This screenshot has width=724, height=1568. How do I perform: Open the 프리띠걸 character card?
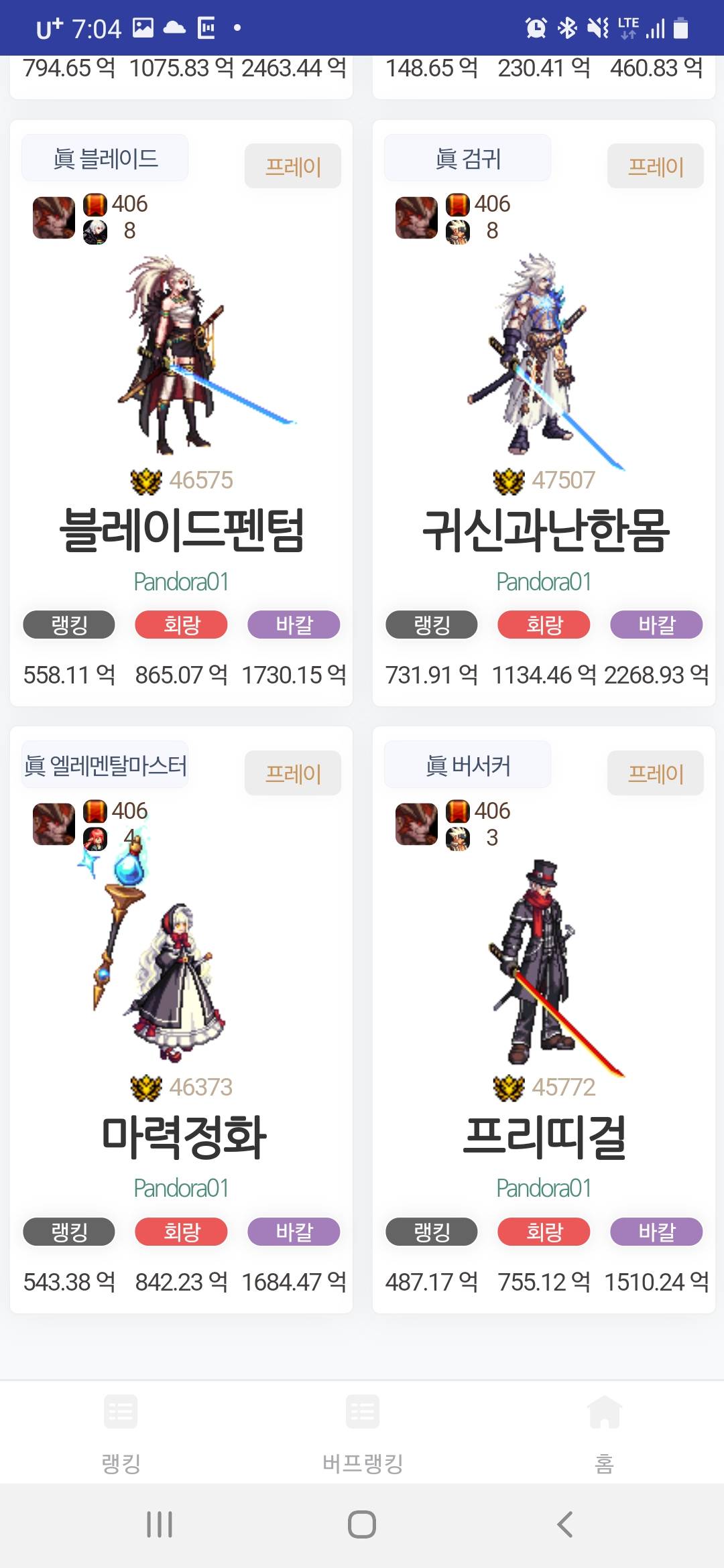pyautogui.click(x=544, y=1136)
